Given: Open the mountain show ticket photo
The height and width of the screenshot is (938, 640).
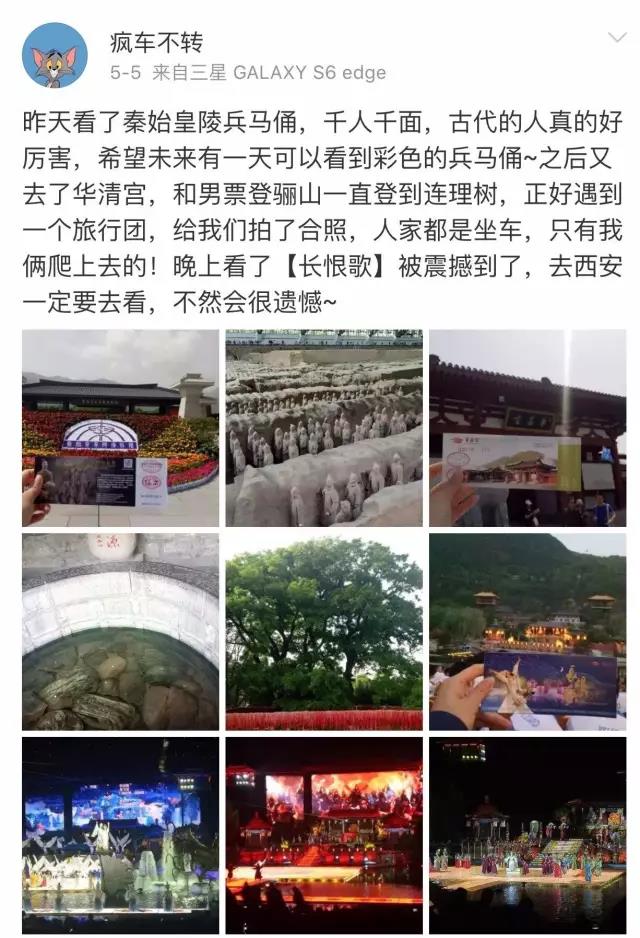Looking at the screenshot, I should (528, 631).
